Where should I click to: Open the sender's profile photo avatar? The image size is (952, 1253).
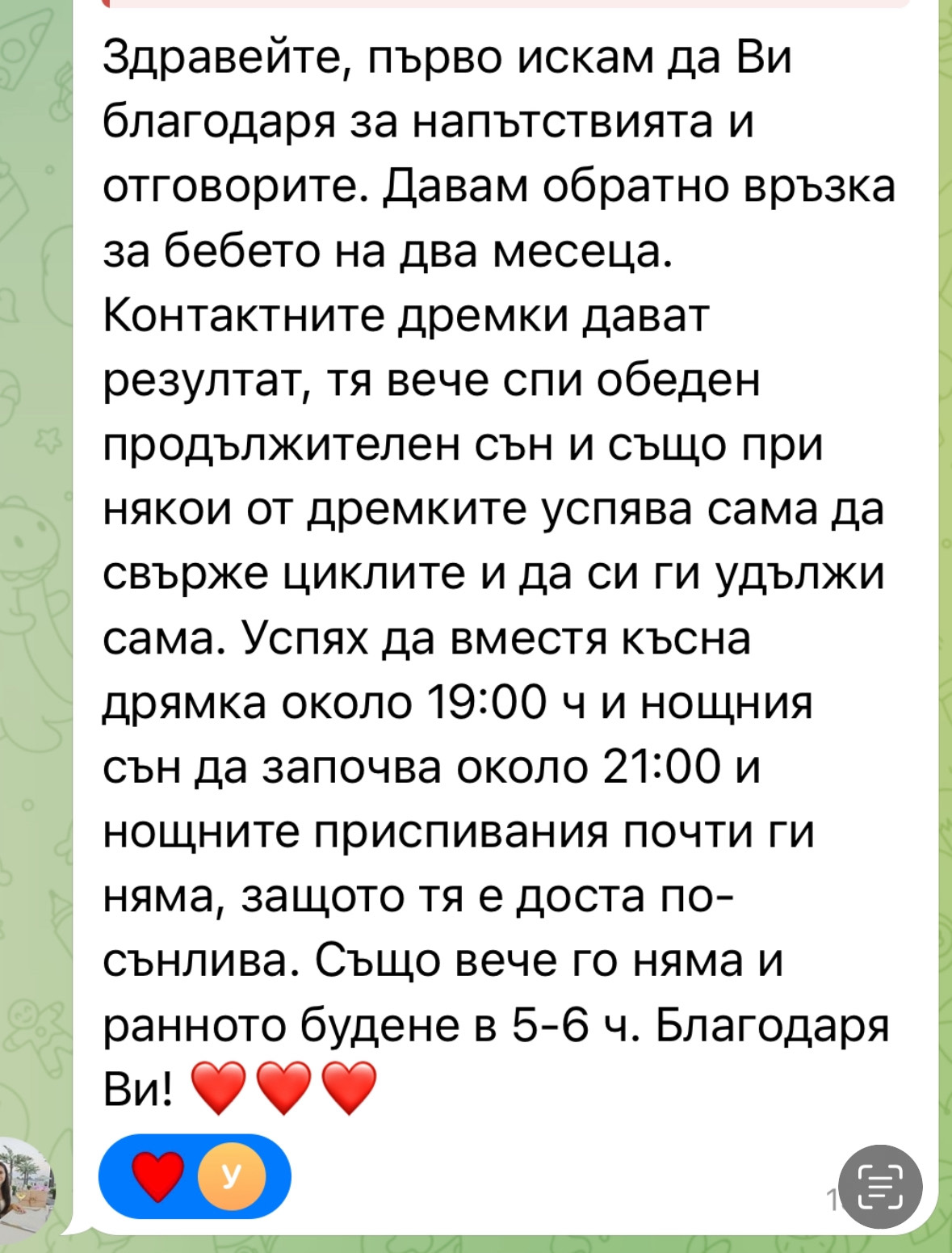coord(26,1185)
